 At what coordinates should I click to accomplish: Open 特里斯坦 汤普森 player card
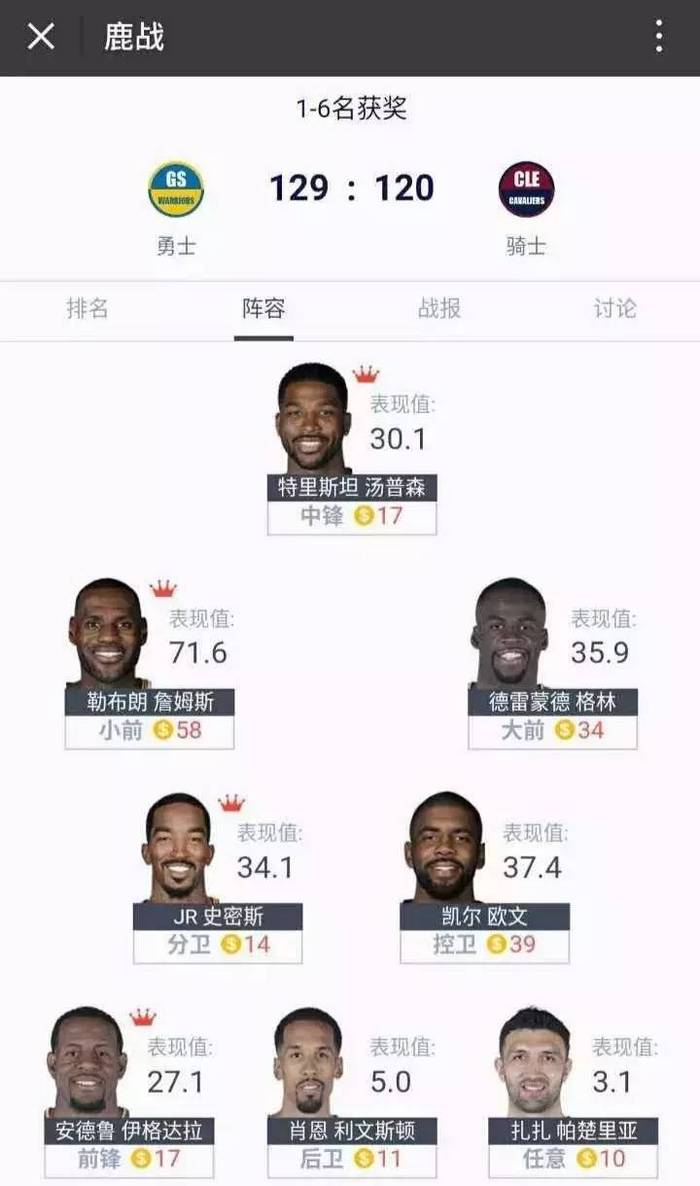pos(351,450)
